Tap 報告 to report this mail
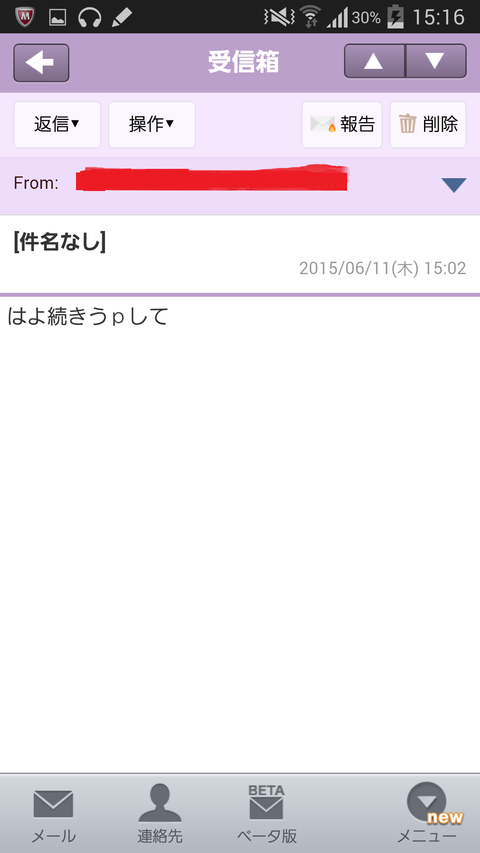Image resolution: width=480 pixels, height=853 pixels. 342,125
